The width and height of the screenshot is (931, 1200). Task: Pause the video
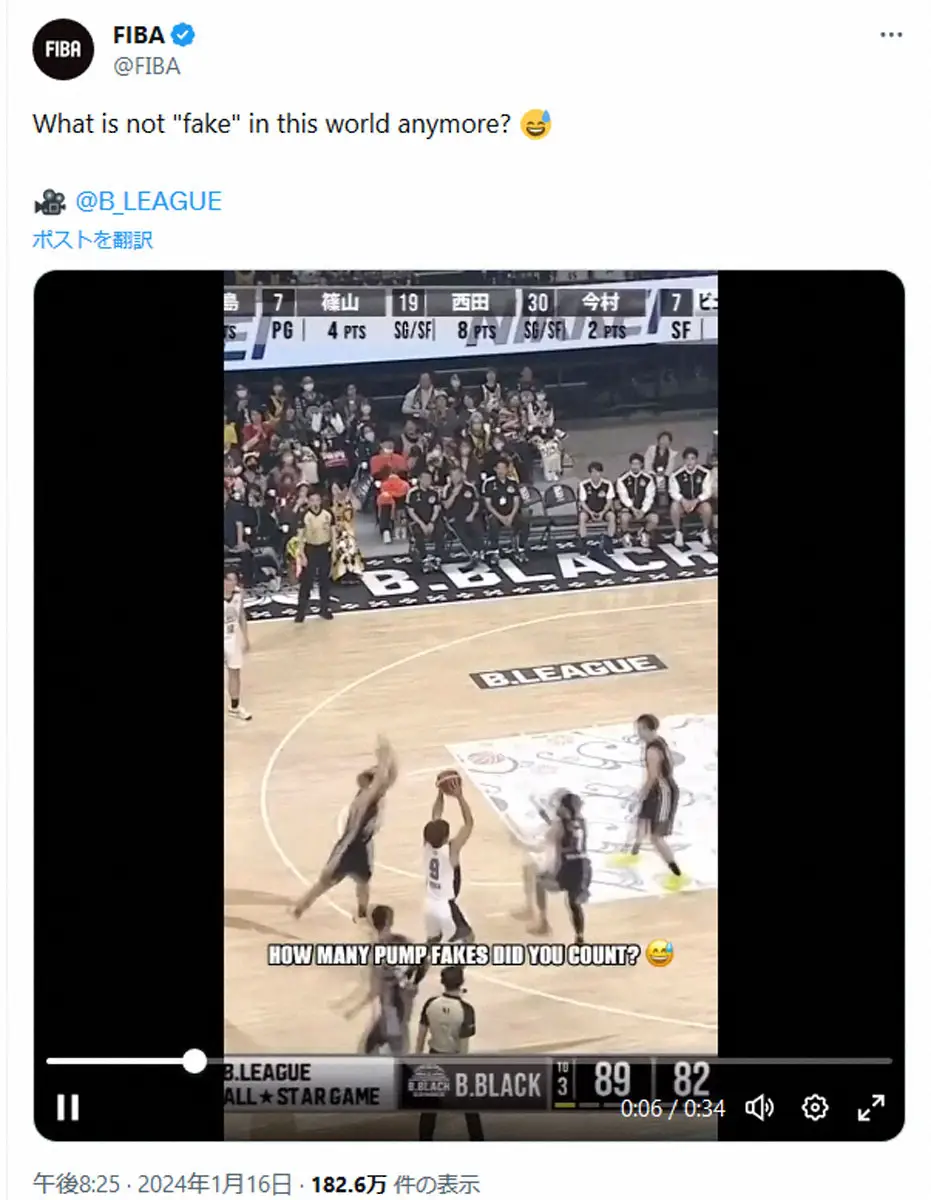click(68, 1107)
